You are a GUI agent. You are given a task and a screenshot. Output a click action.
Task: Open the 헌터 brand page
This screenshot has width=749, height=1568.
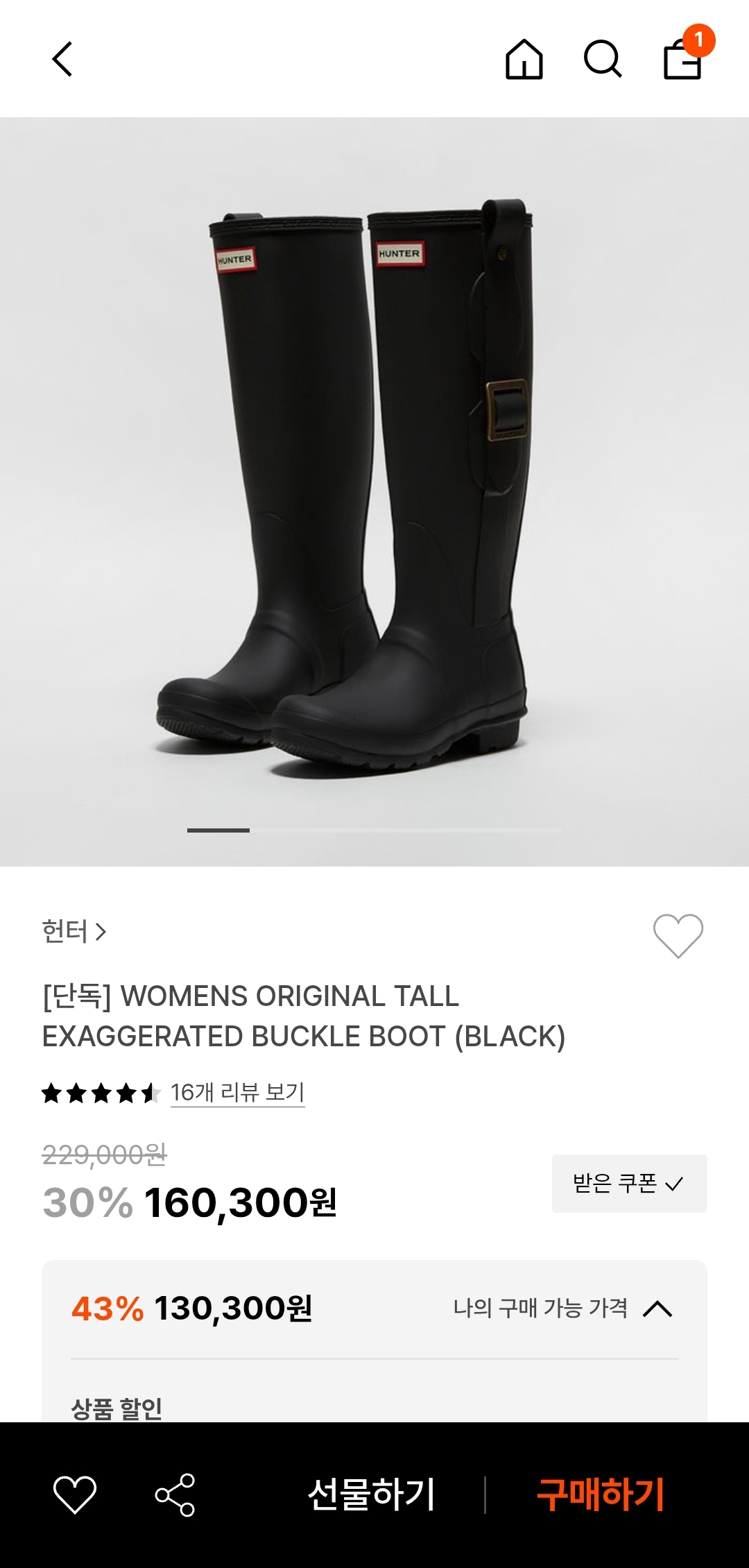[74, 931]
